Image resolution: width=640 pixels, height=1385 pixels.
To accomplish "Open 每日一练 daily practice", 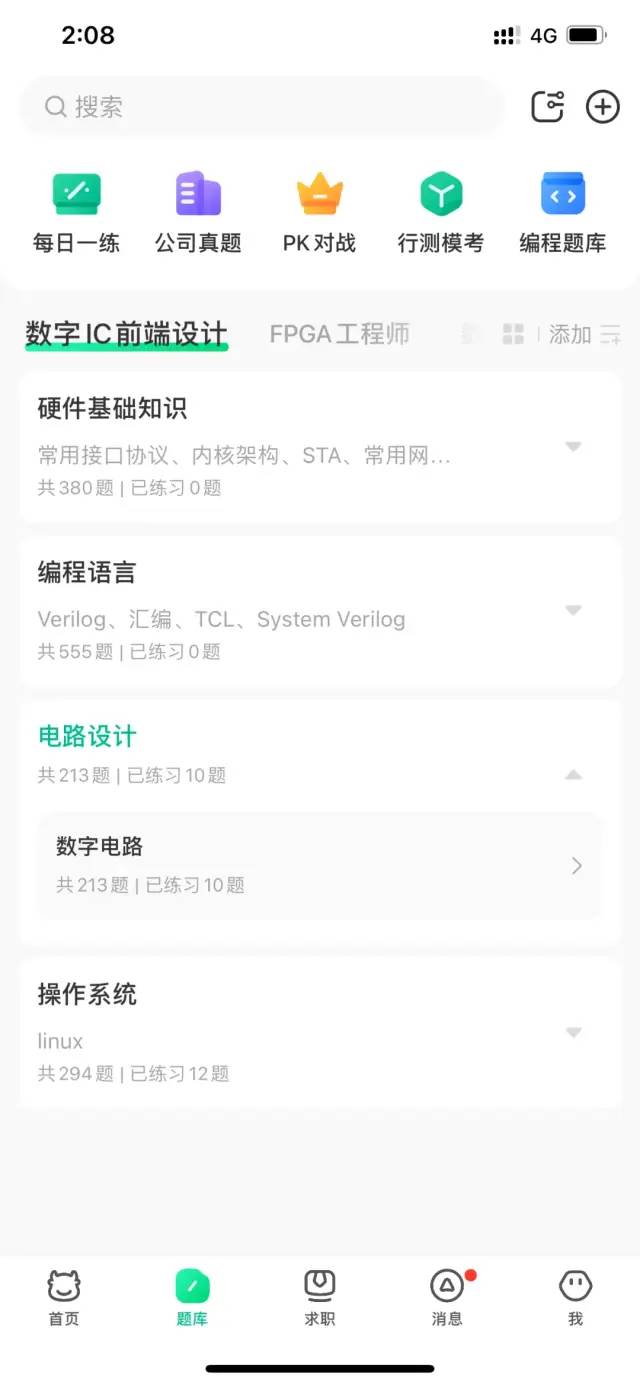I will point(76,213).
